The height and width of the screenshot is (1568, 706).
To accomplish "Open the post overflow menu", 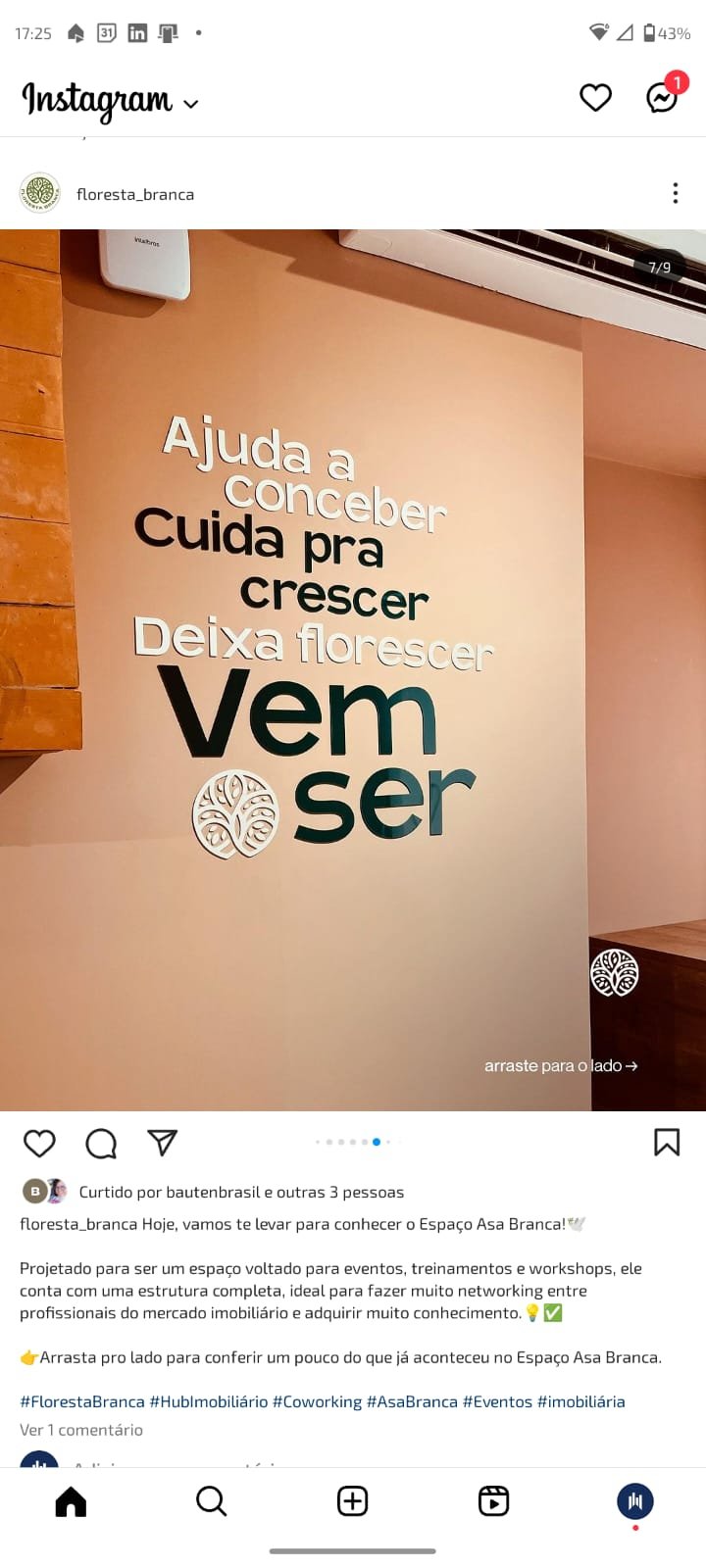I will (675, 193).
